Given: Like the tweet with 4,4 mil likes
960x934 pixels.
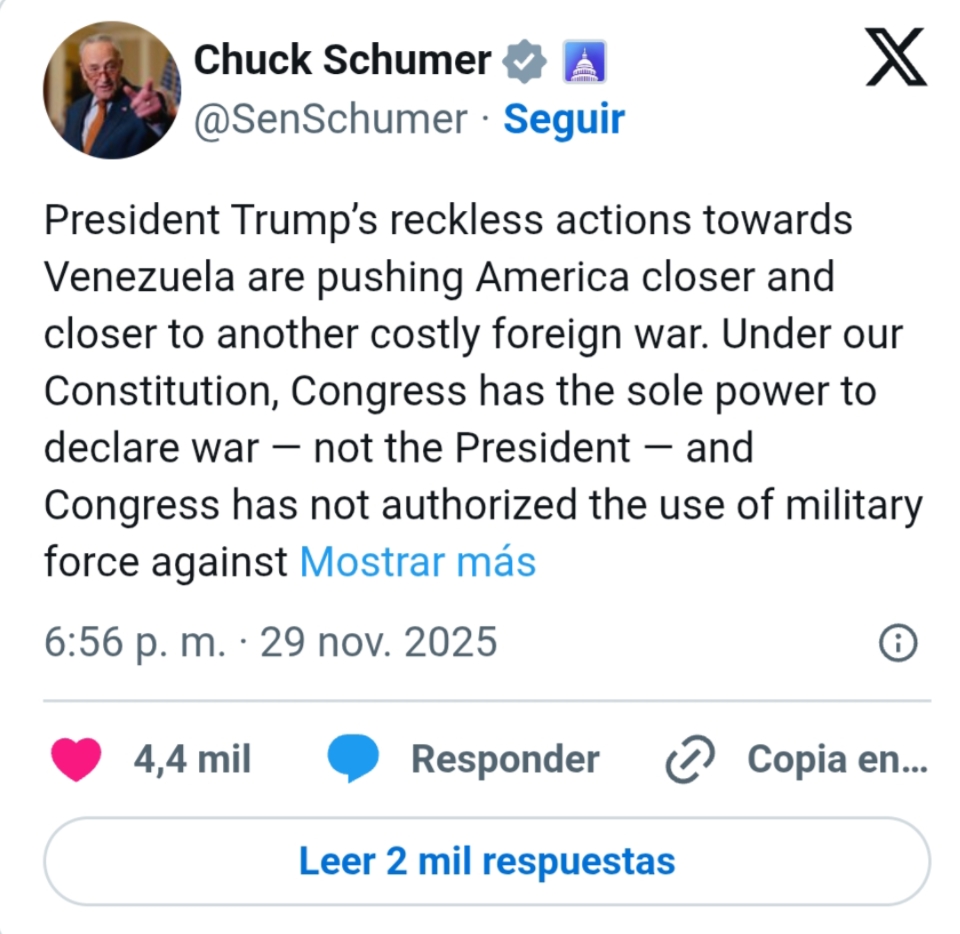Looking at the screenshot, I should (x=77, y=760).
